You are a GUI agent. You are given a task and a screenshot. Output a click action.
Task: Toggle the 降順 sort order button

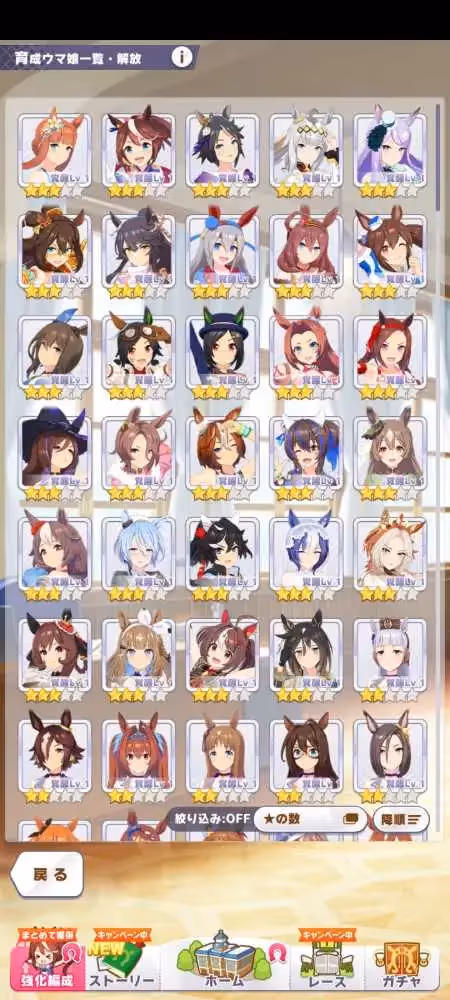400,819
